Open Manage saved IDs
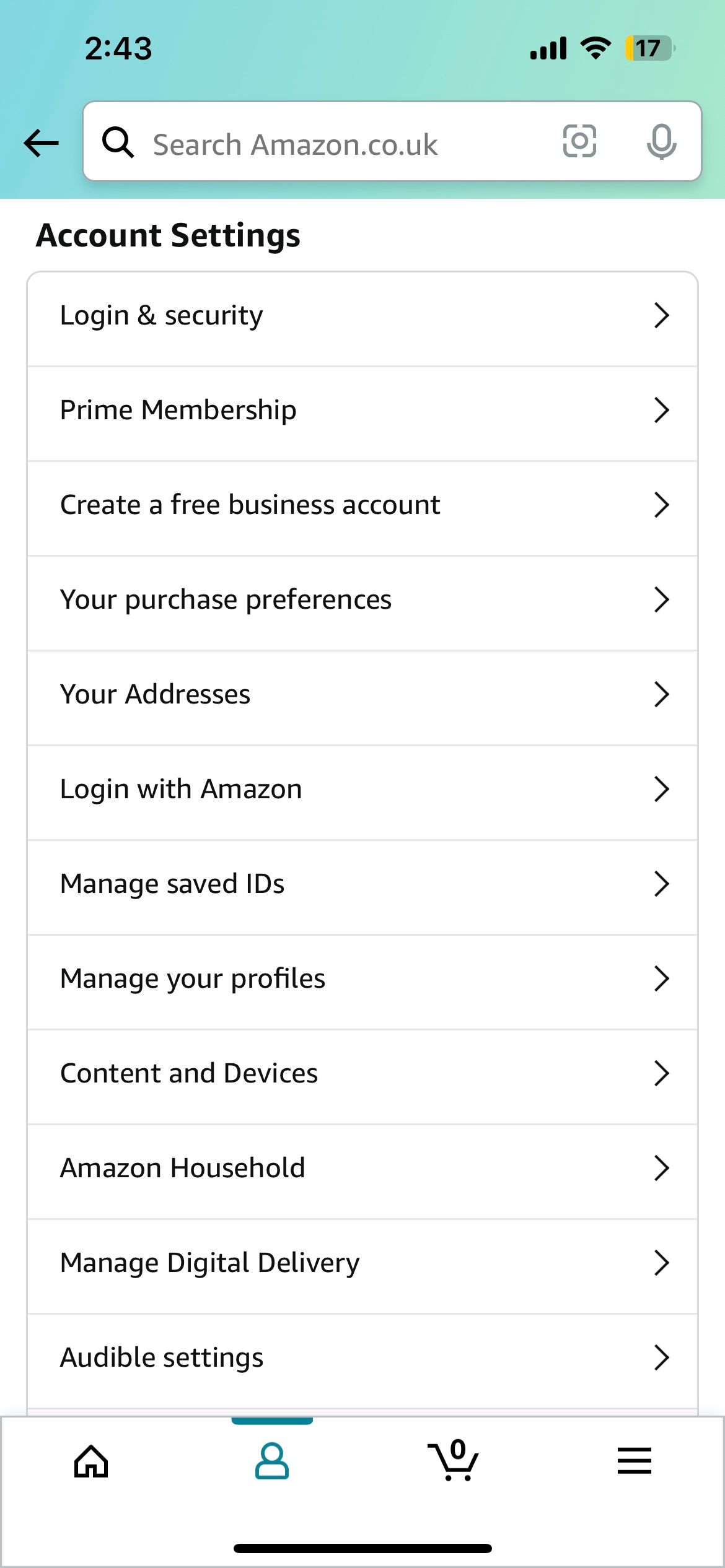This screenshot has width=725, height=1568. pos(172,884)
